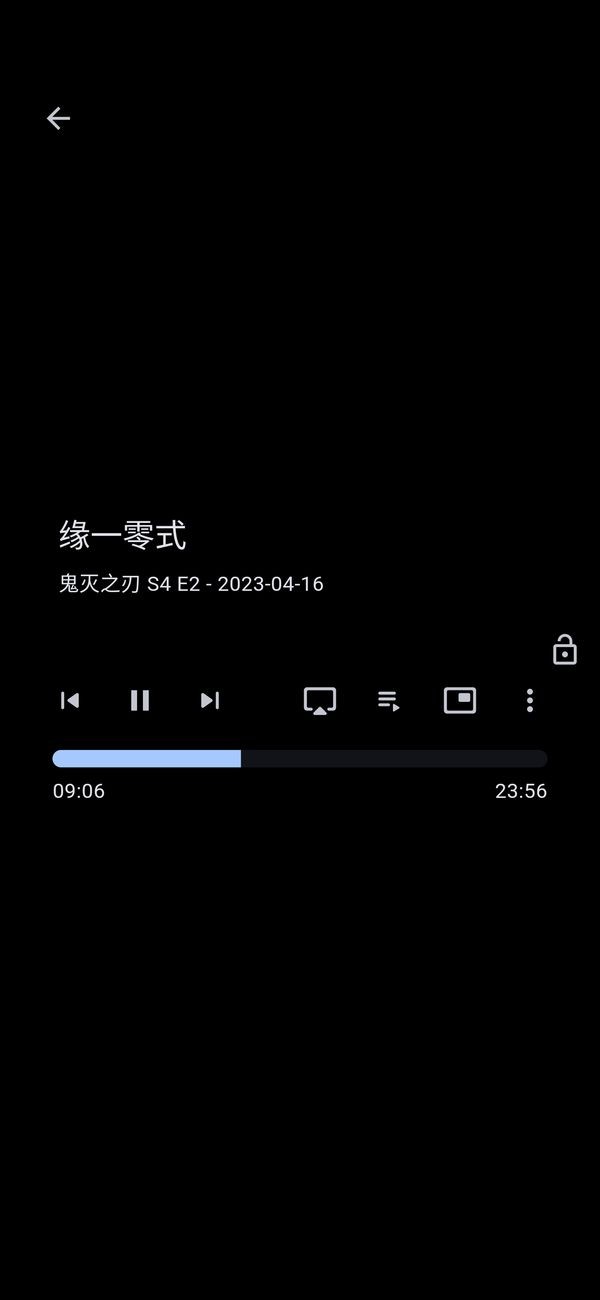Enter picture-in-picture mode
This screenshot has height=1300, width=600.
click(x=460, y=700)
